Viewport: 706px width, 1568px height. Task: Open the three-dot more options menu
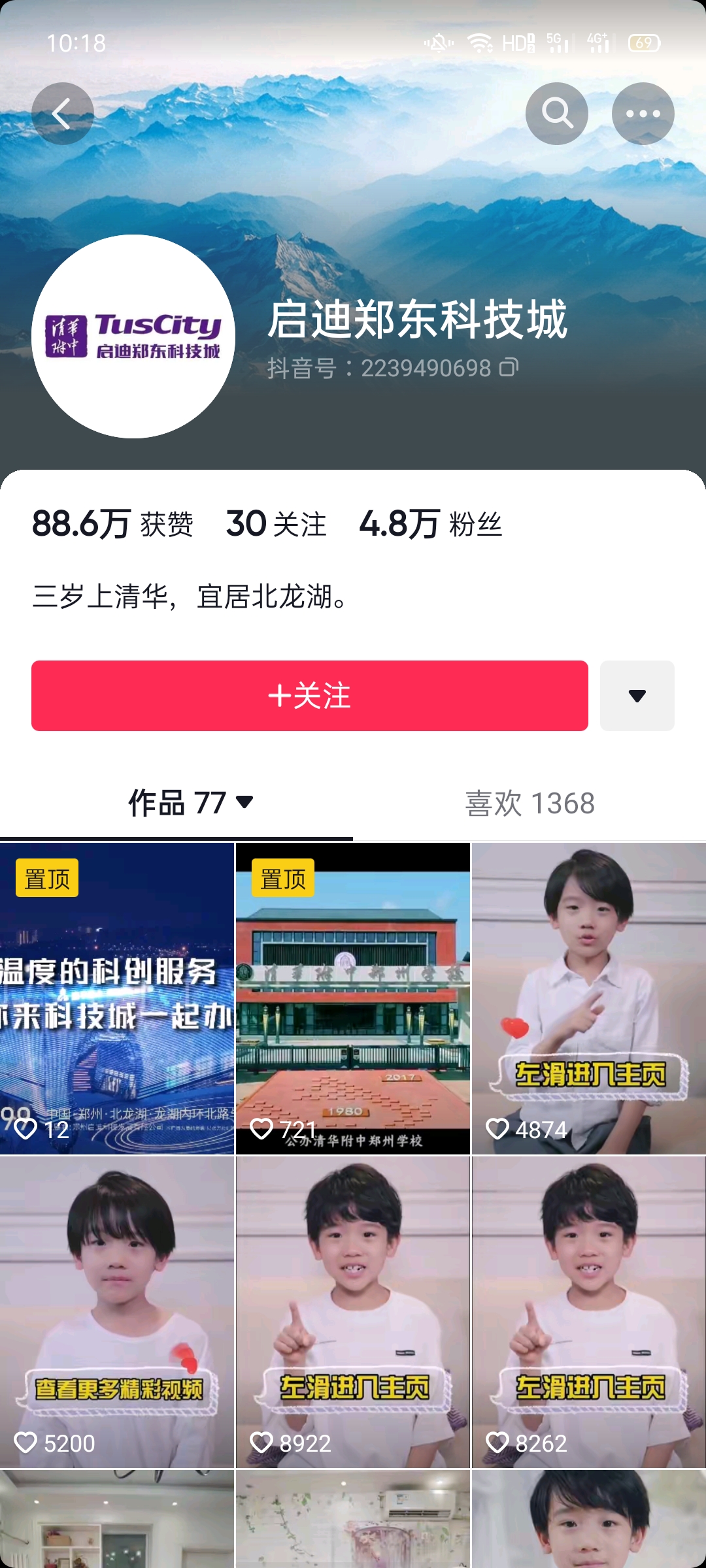(643, 114)
